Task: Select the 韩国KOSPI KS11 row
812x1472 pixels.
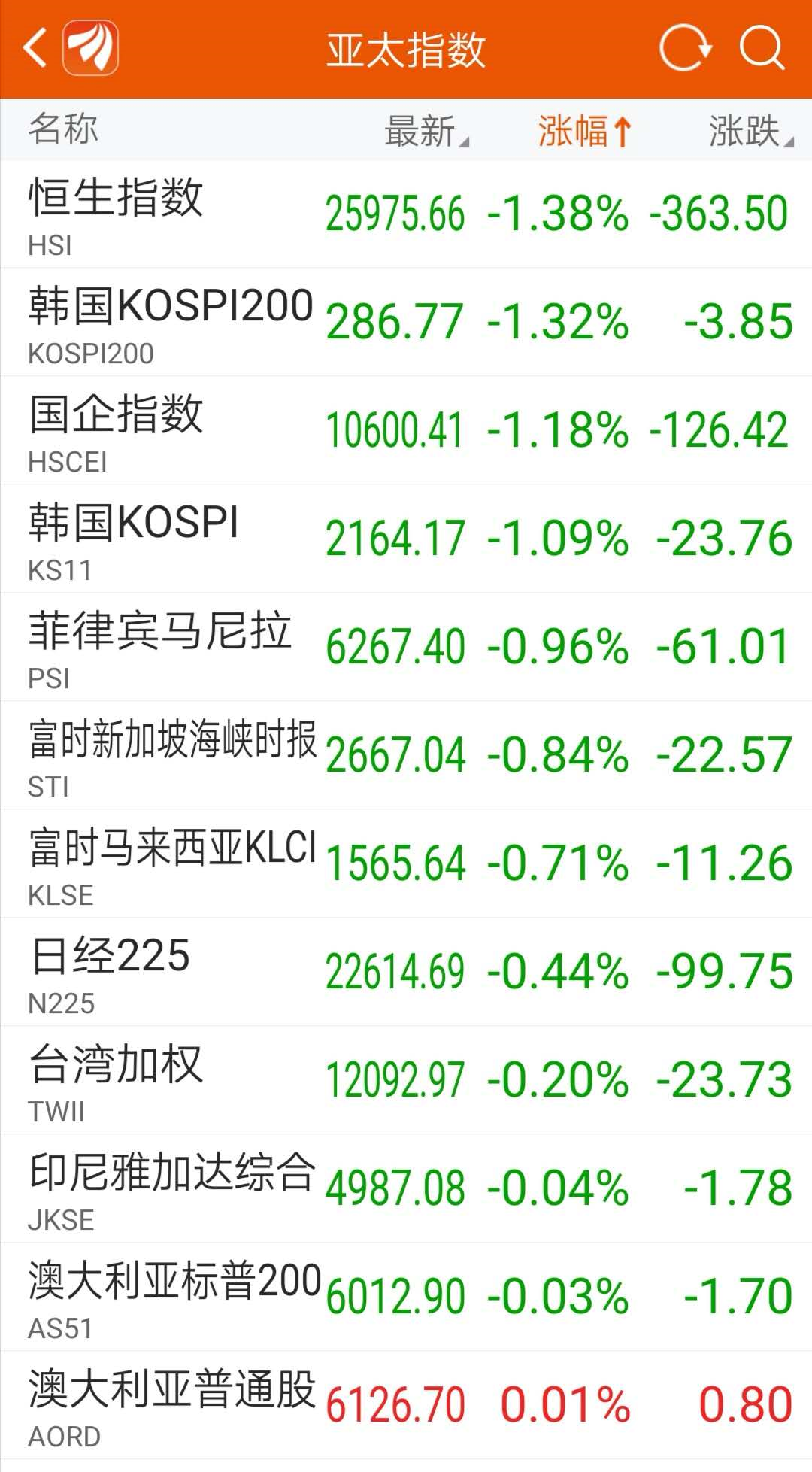Action: (x=406, y=539)
